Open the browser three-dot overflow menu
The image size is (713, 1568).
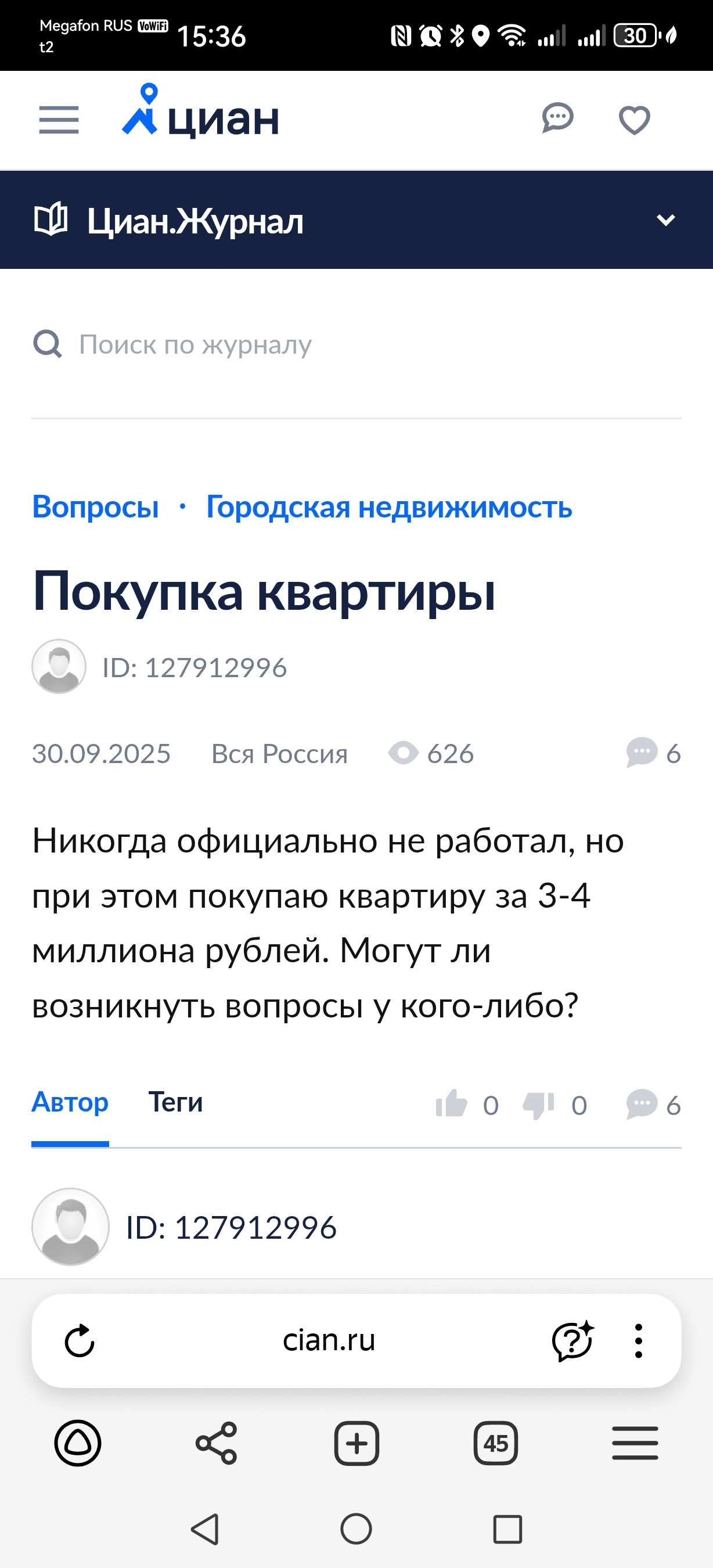[x=638, y=1342]
